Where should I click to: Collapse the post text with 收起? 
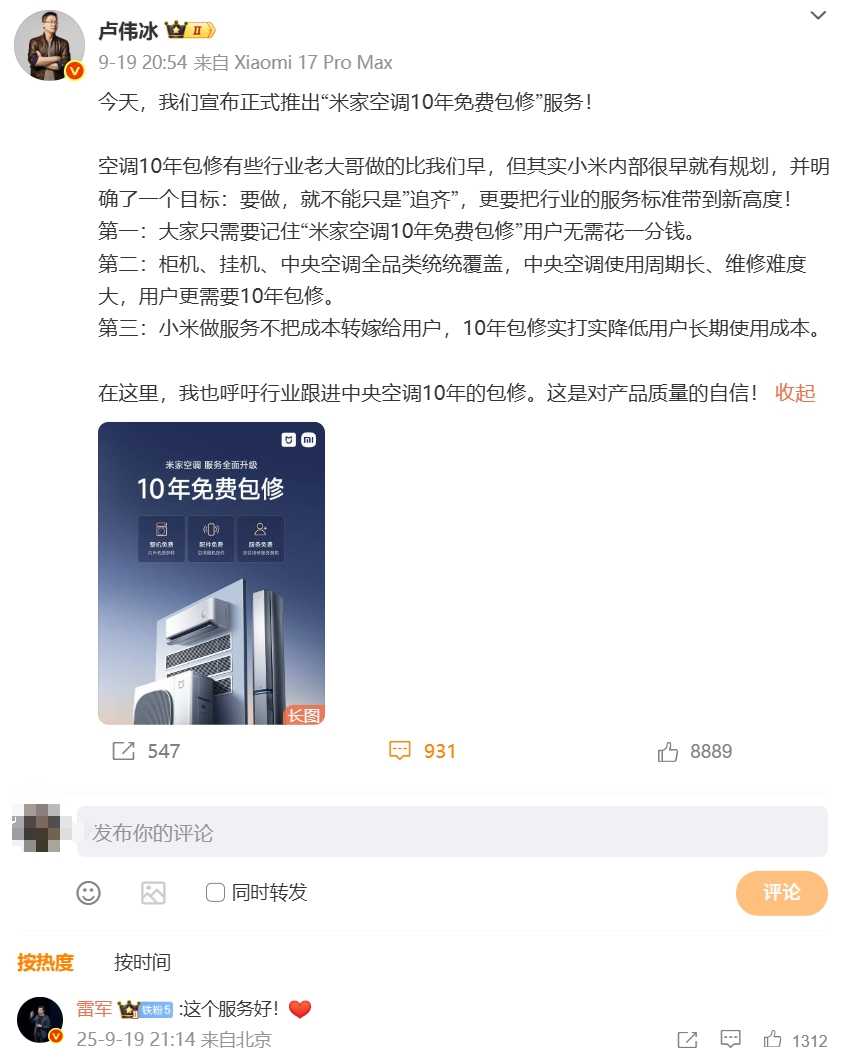(x=795, y=393)
